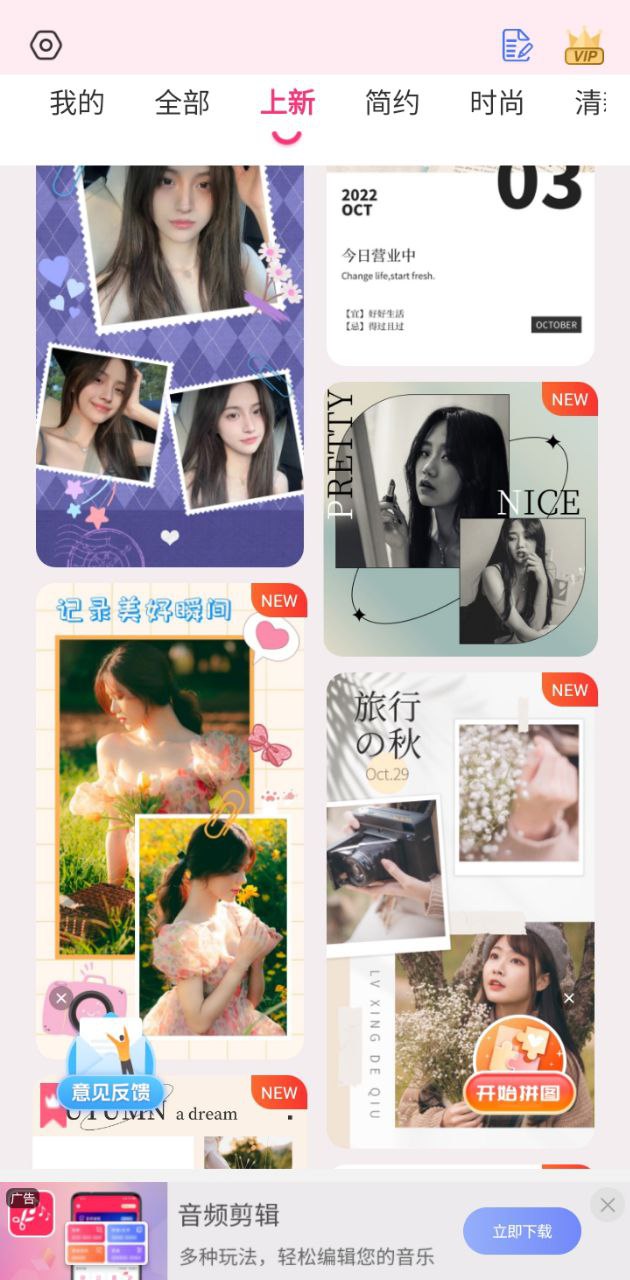Switch to the 我的 tab

point(77,103)
